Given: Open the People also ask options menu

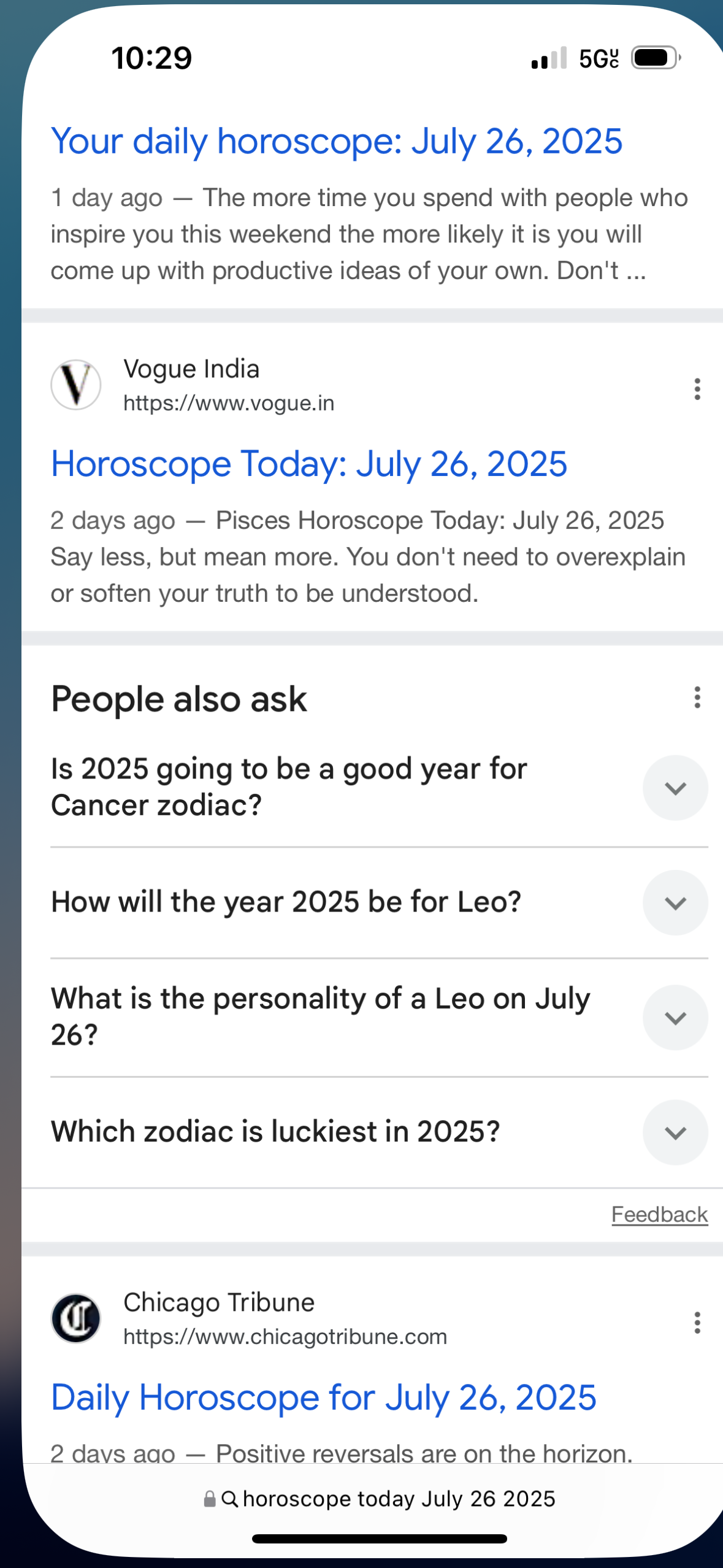Looking at the screenshot, I should [697, 698].
